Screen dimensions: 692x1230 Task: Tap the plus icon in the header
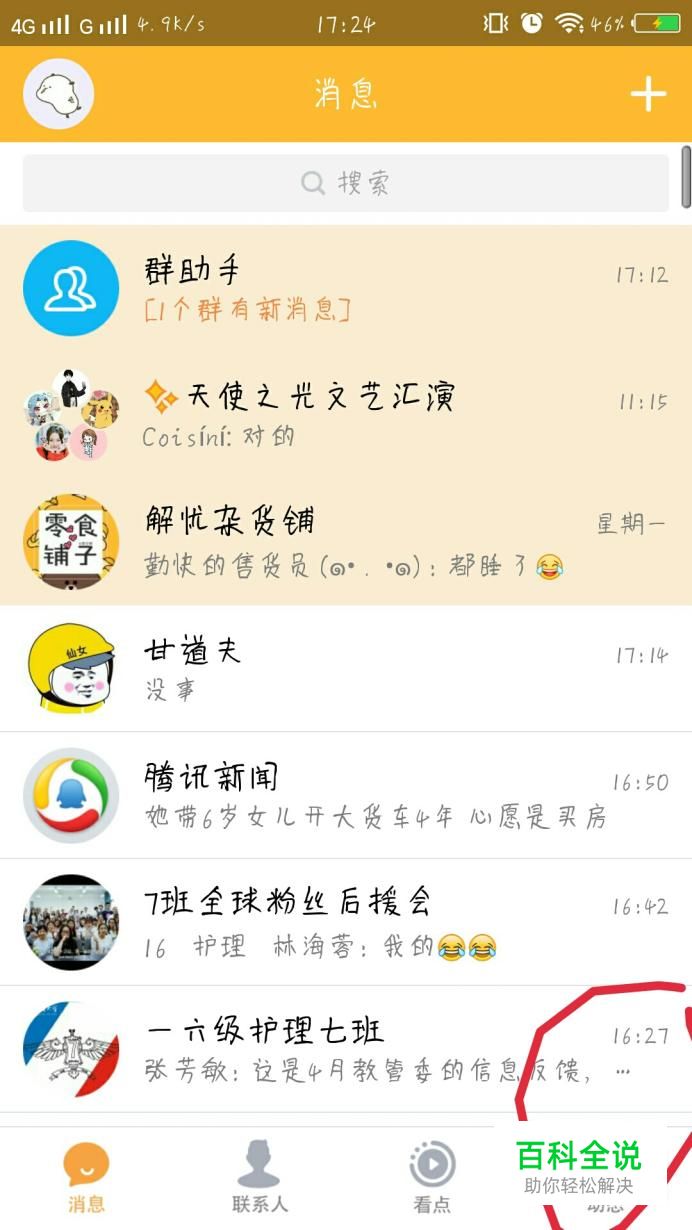647,94
